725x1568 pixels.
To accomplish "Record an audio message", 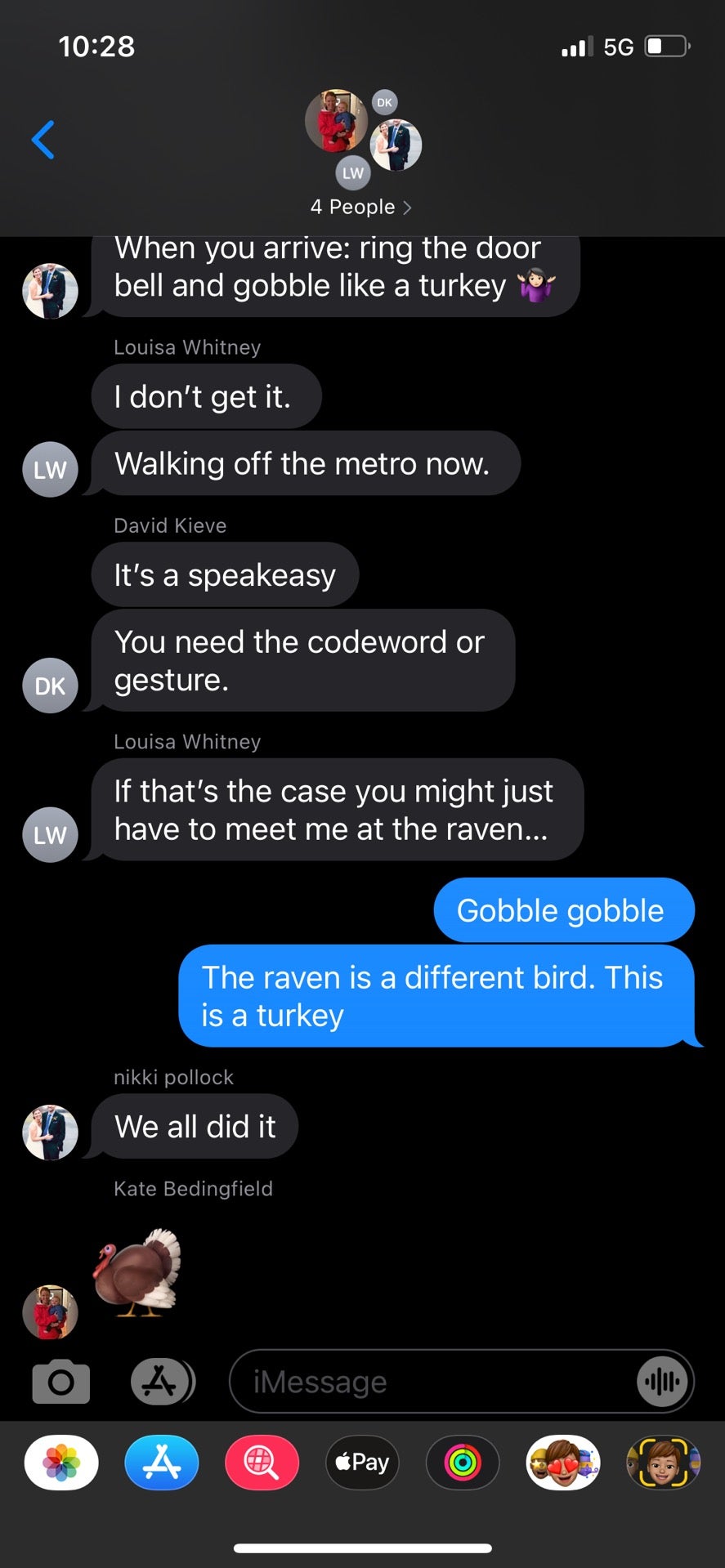I will click(x=662, y=1382).
